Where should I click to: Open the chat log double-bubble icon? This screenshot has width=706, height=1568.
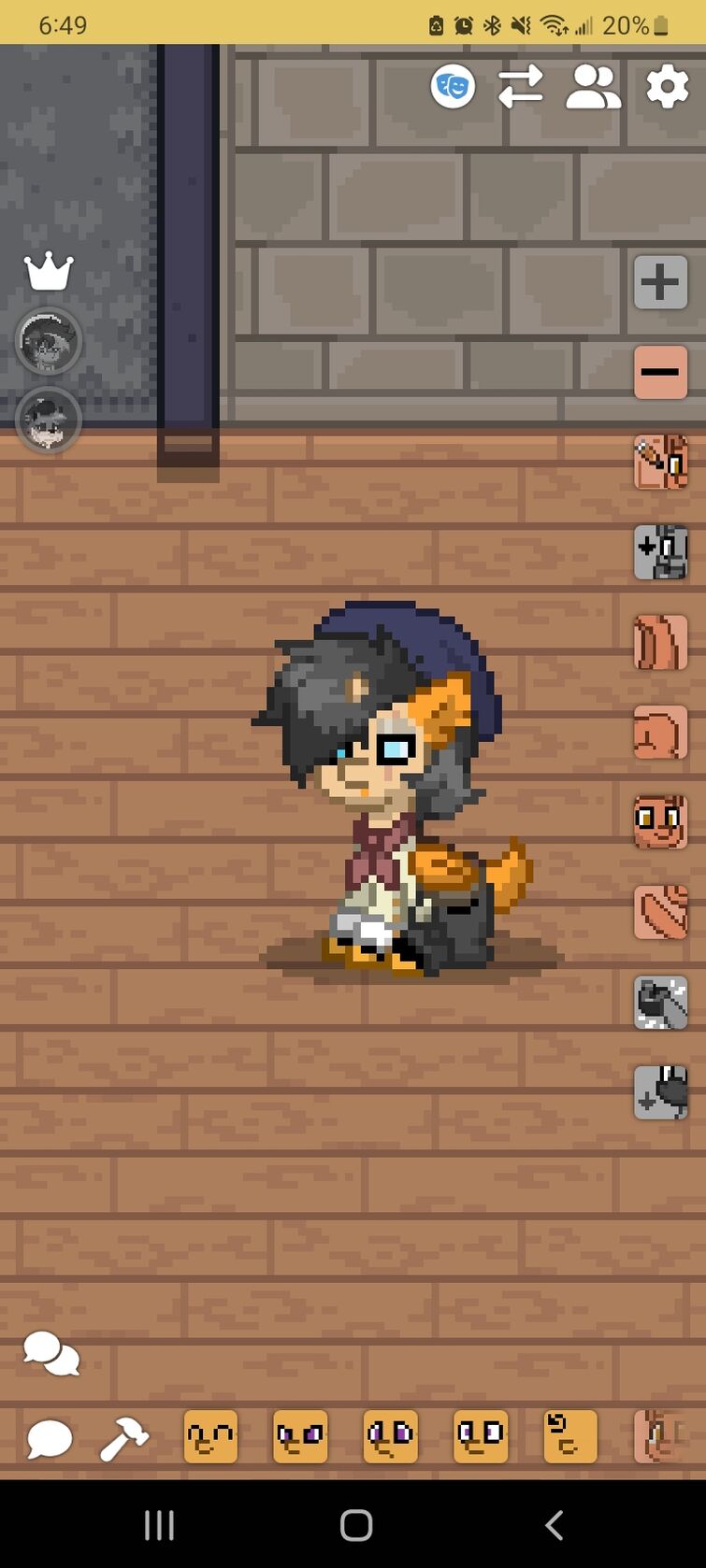[x=50, y=1353]
